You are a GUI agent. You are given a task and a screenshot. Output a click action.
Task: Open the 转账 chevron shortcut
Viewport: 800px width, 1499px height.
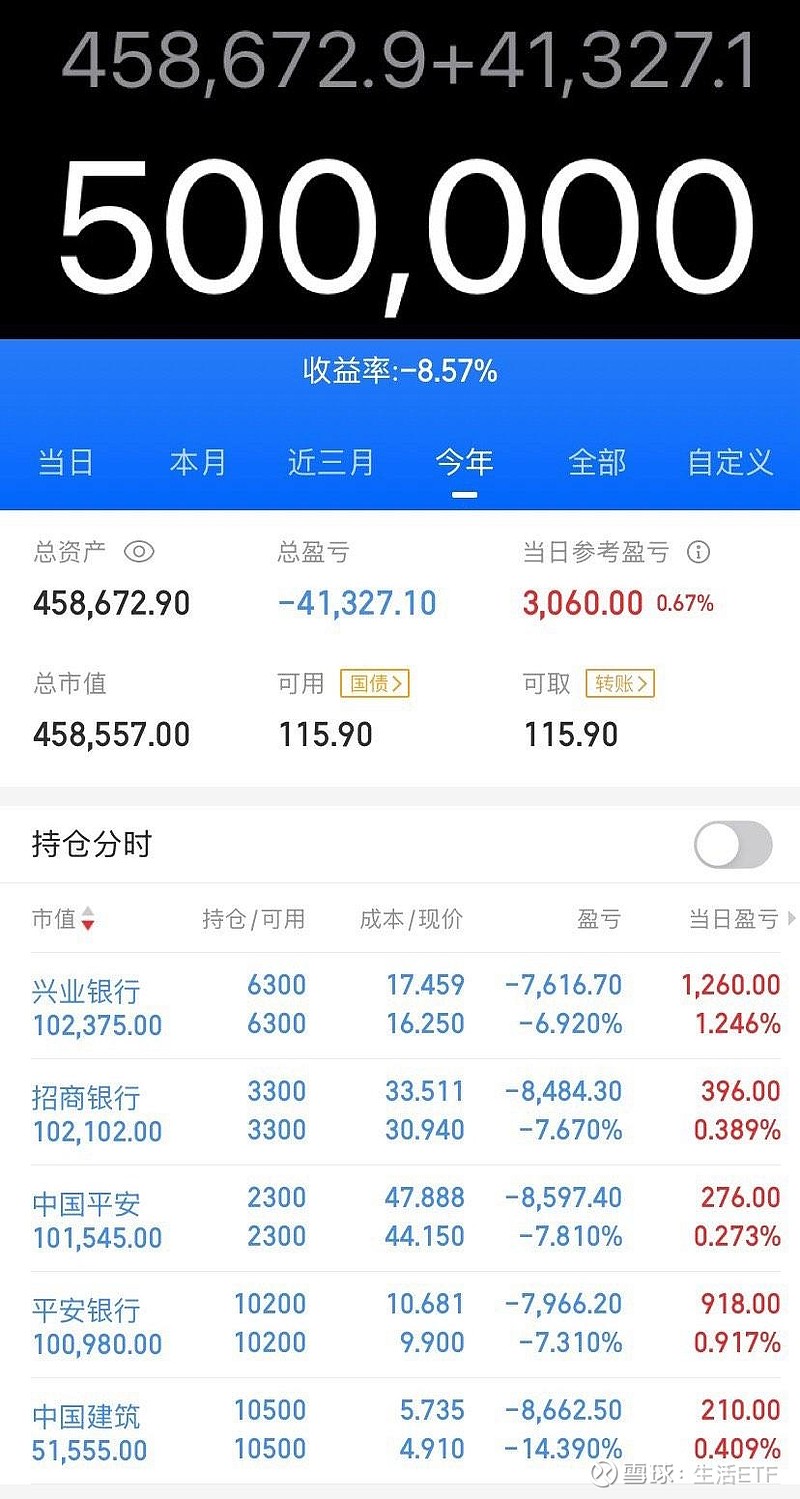pyautogui.click(x=619, y=684)
